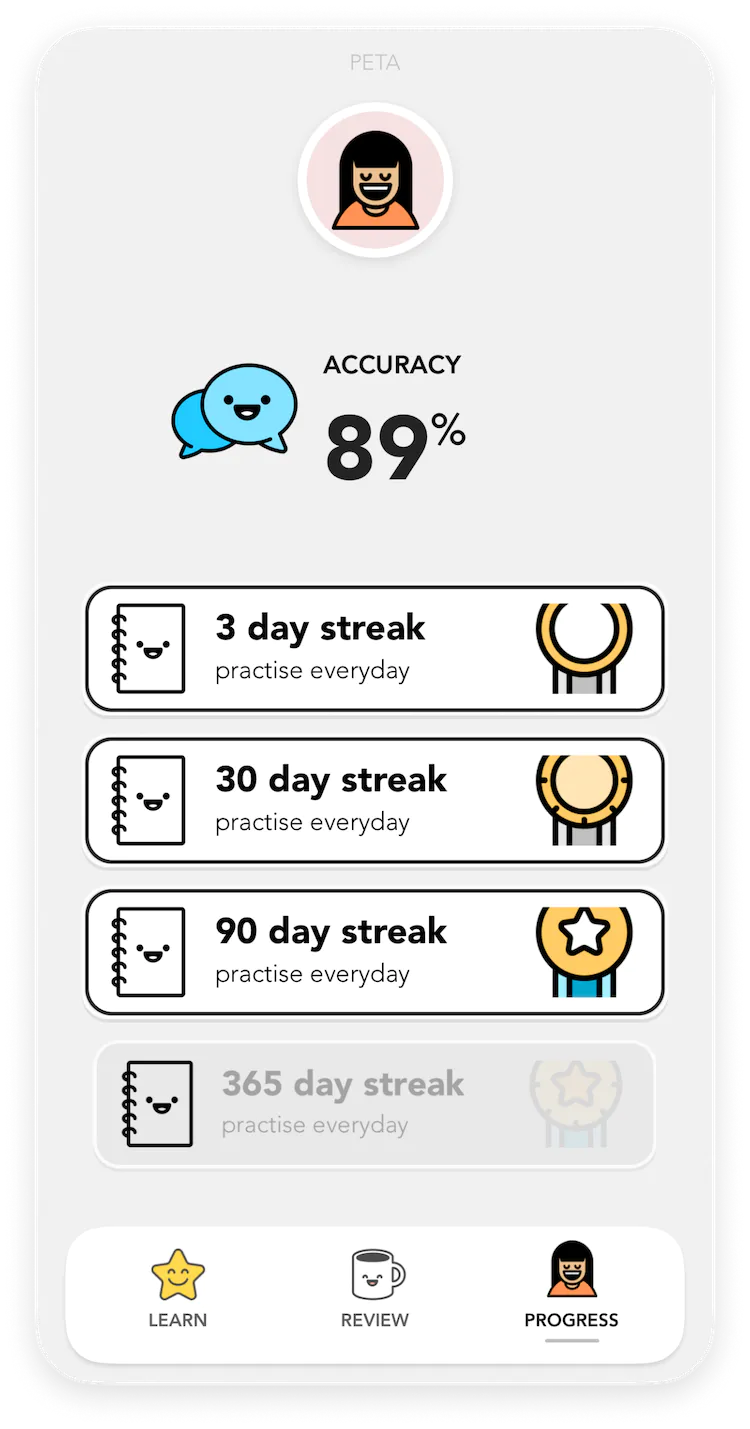Open the 90 day streak card
Screen dimensions: 750x1429
click(x=375, y=952)
